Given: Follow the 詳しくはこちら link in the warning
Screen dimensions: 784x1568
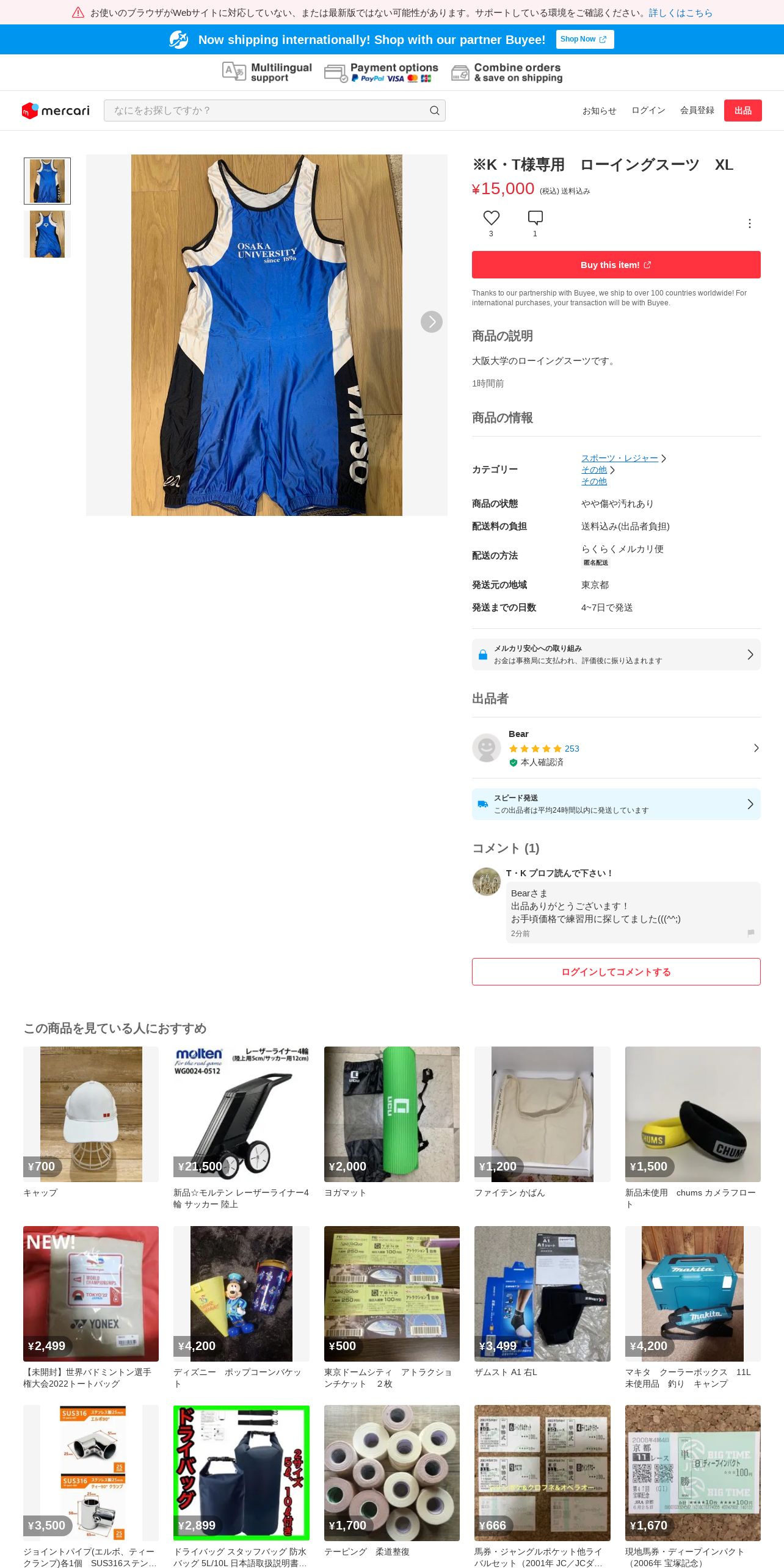Looking at the screenshot, I should pos(680,13).
